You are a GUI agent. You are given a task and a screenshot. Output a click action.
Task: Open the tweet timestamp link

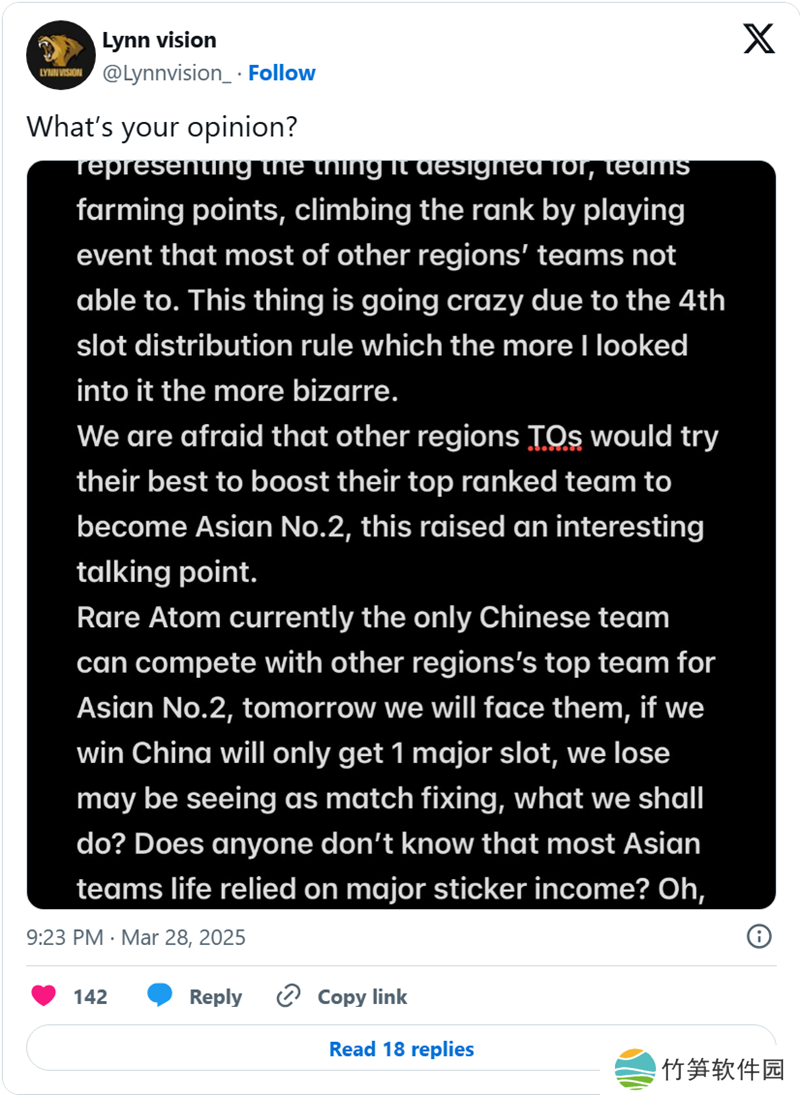pyautogui.click(x=136, y=937)
